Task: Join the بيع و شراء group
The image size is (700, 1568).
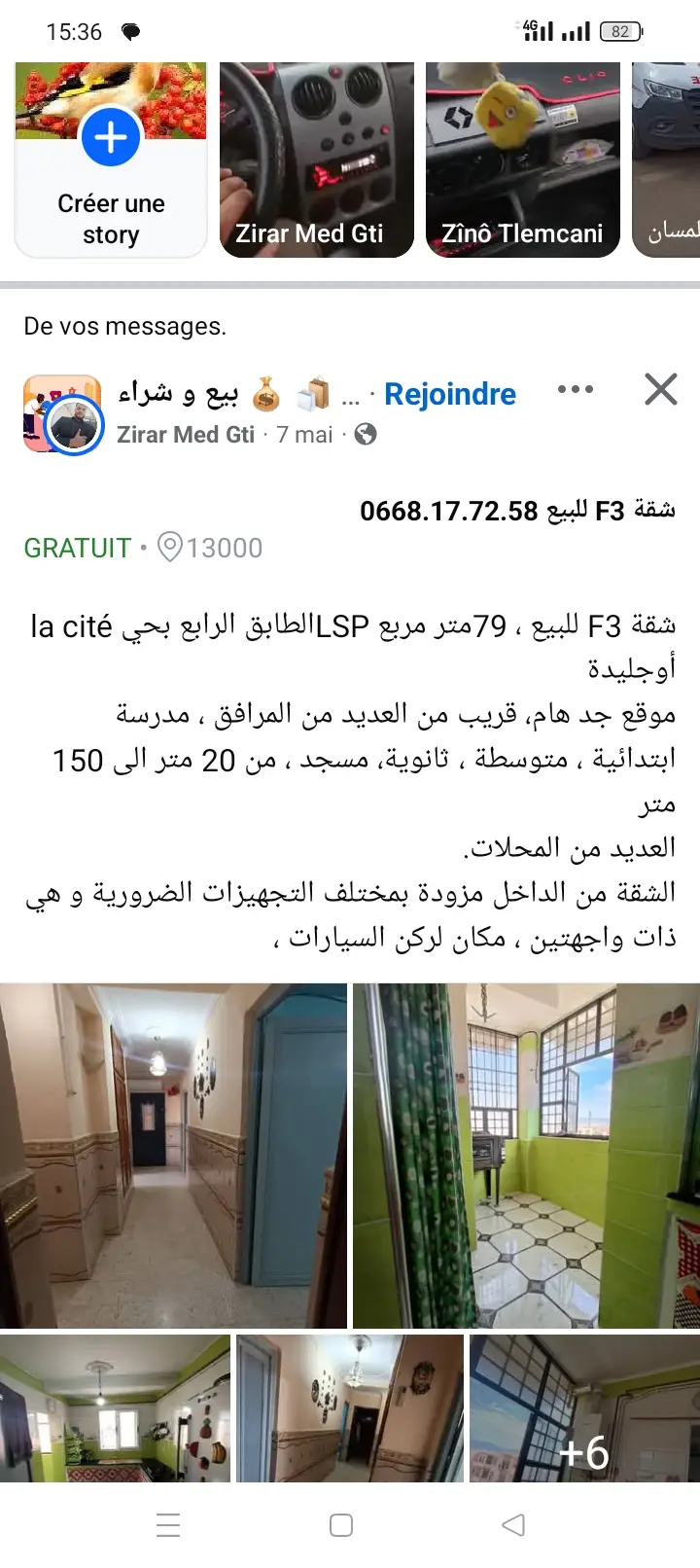Action: [x=450, y=394]
